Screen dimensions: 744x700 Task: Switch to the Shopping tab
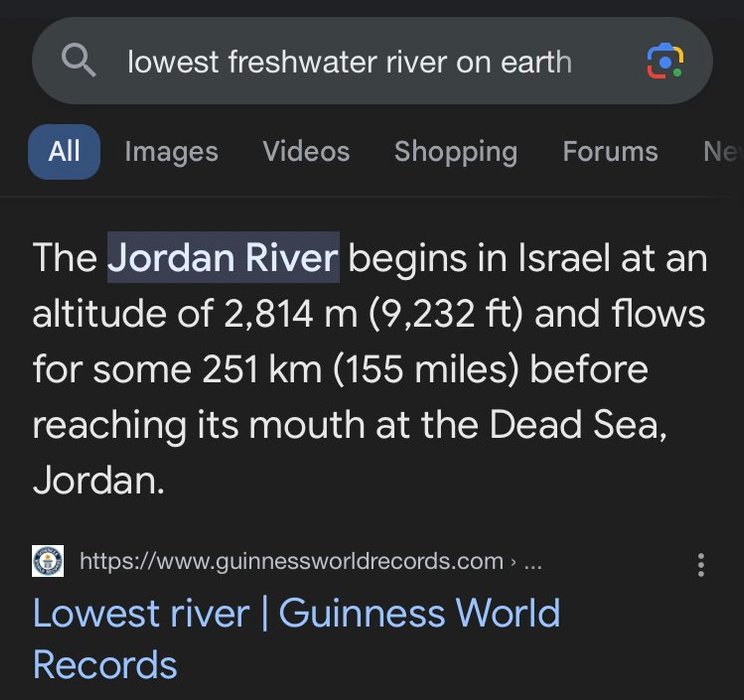[x=455, y=152]
